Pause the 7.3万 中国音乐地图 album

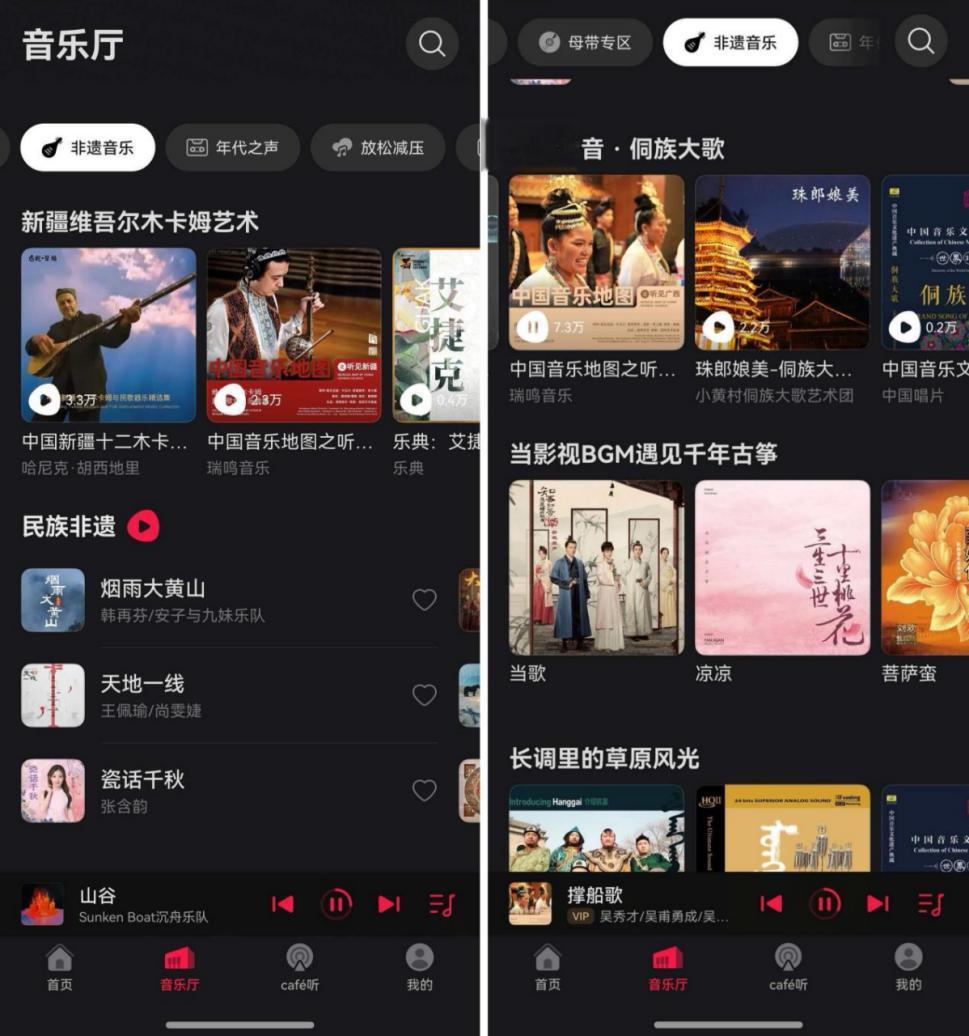532,326
